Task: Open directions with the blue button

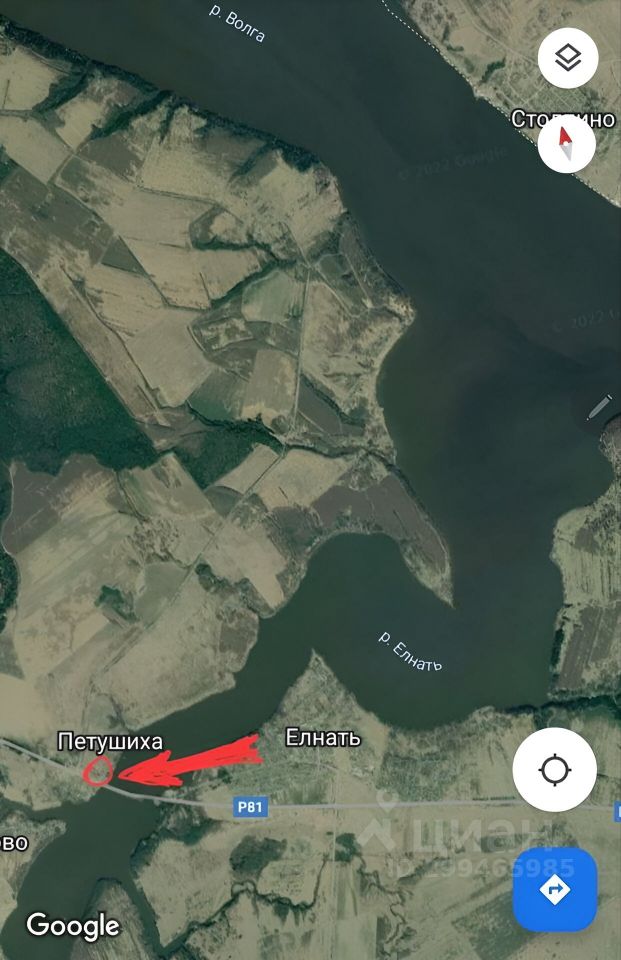Action: 555,889
